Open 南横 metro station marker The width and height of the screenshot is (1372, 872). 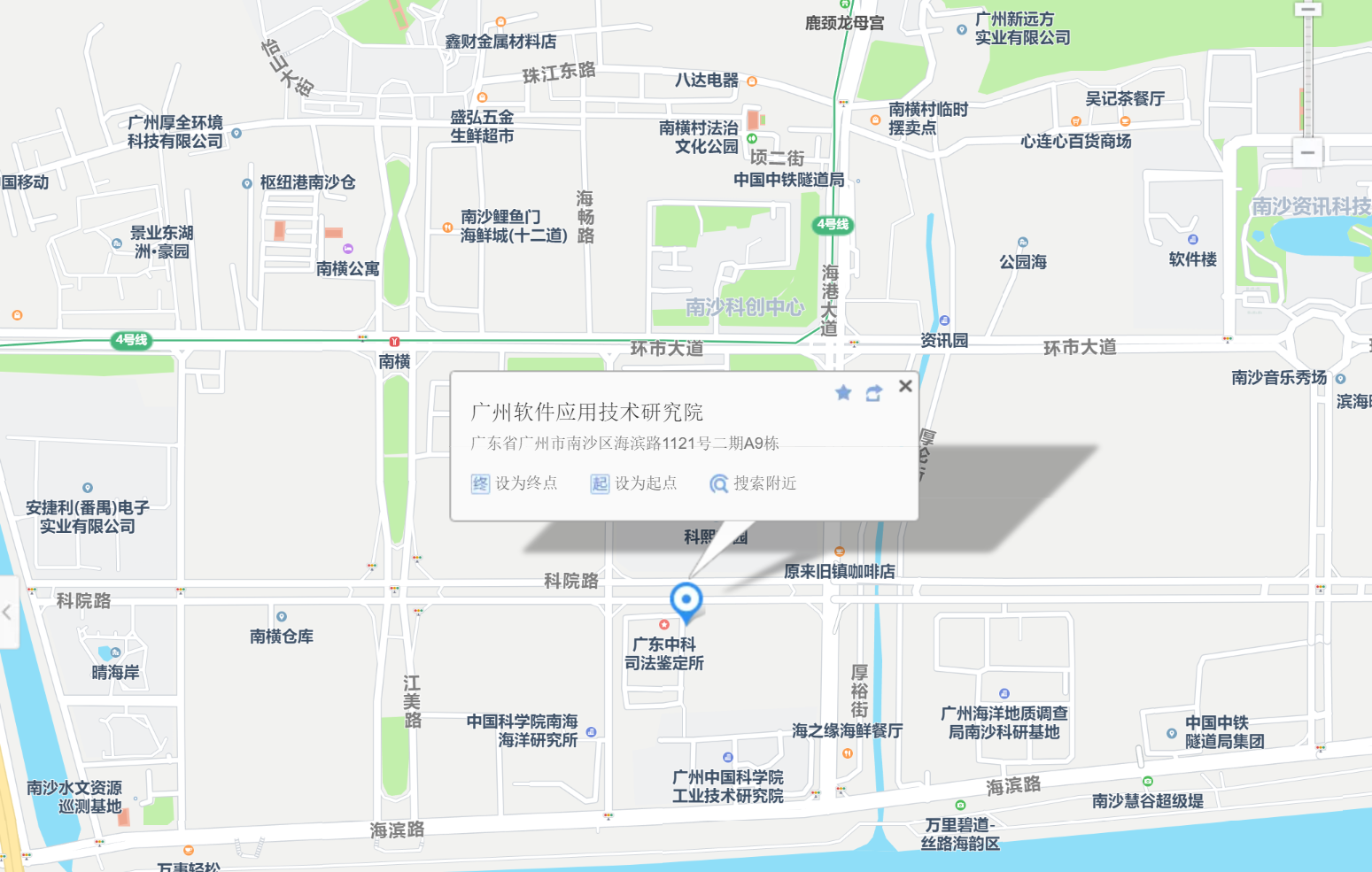394,342
